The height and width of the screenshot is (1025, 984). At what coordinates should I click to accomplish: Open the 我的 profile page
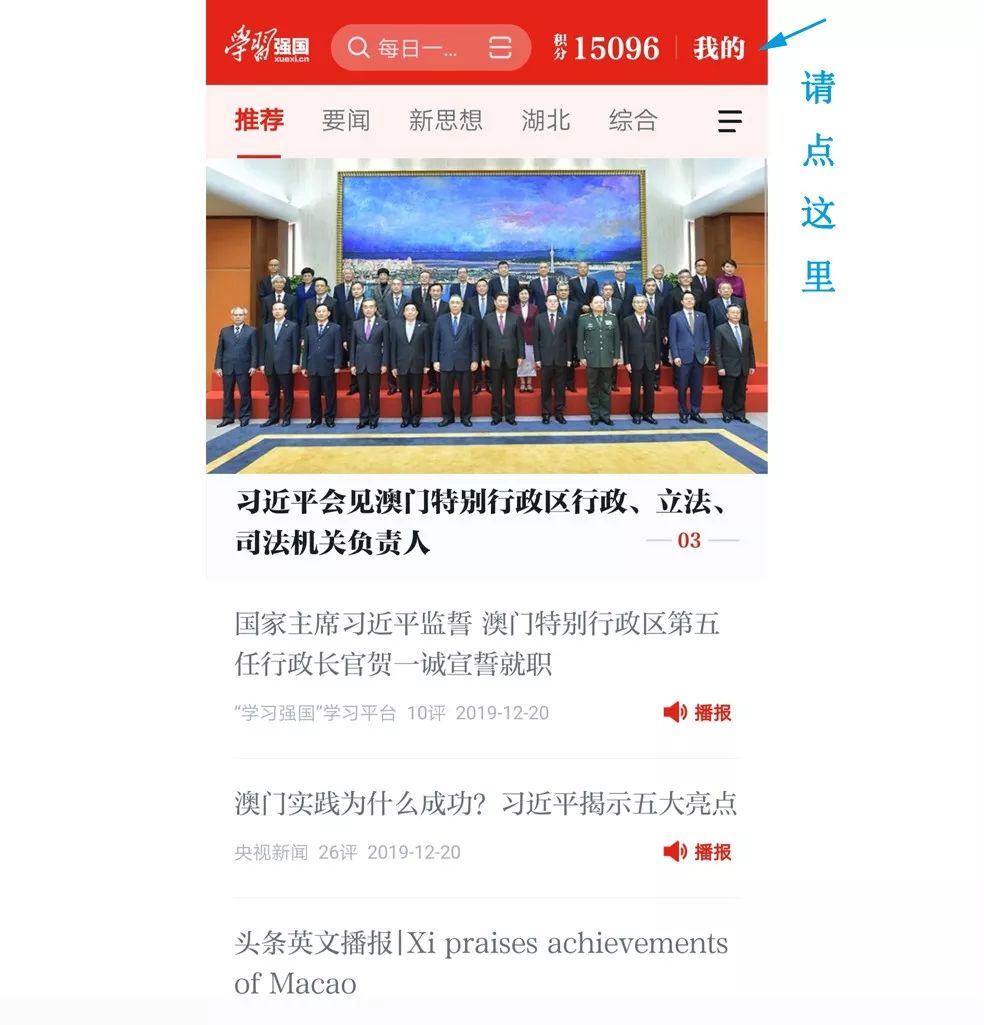tap(719, 48)
